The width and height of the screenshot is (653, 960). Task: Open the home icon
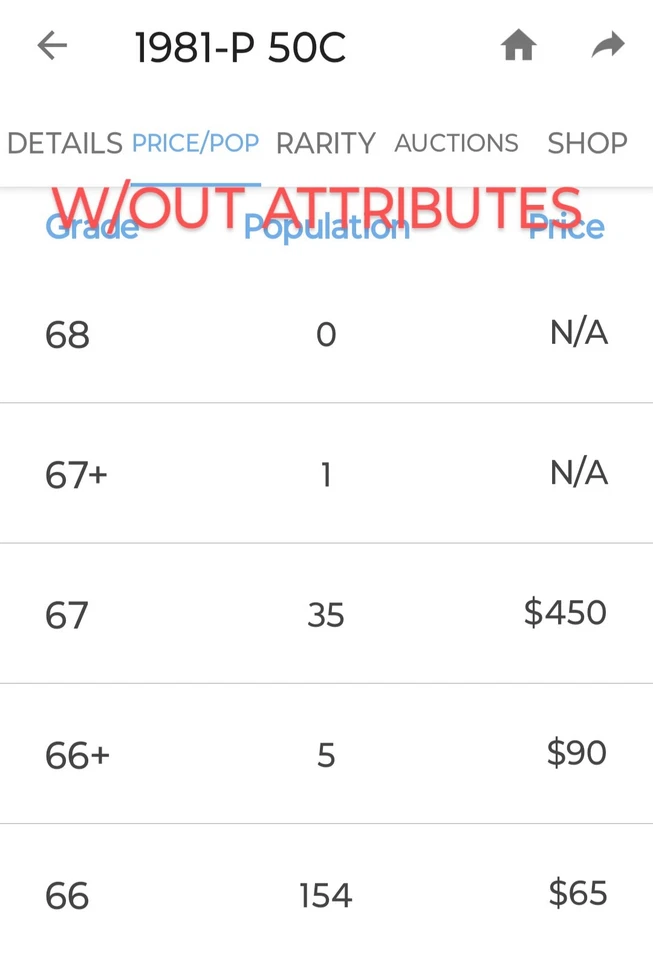518,46
